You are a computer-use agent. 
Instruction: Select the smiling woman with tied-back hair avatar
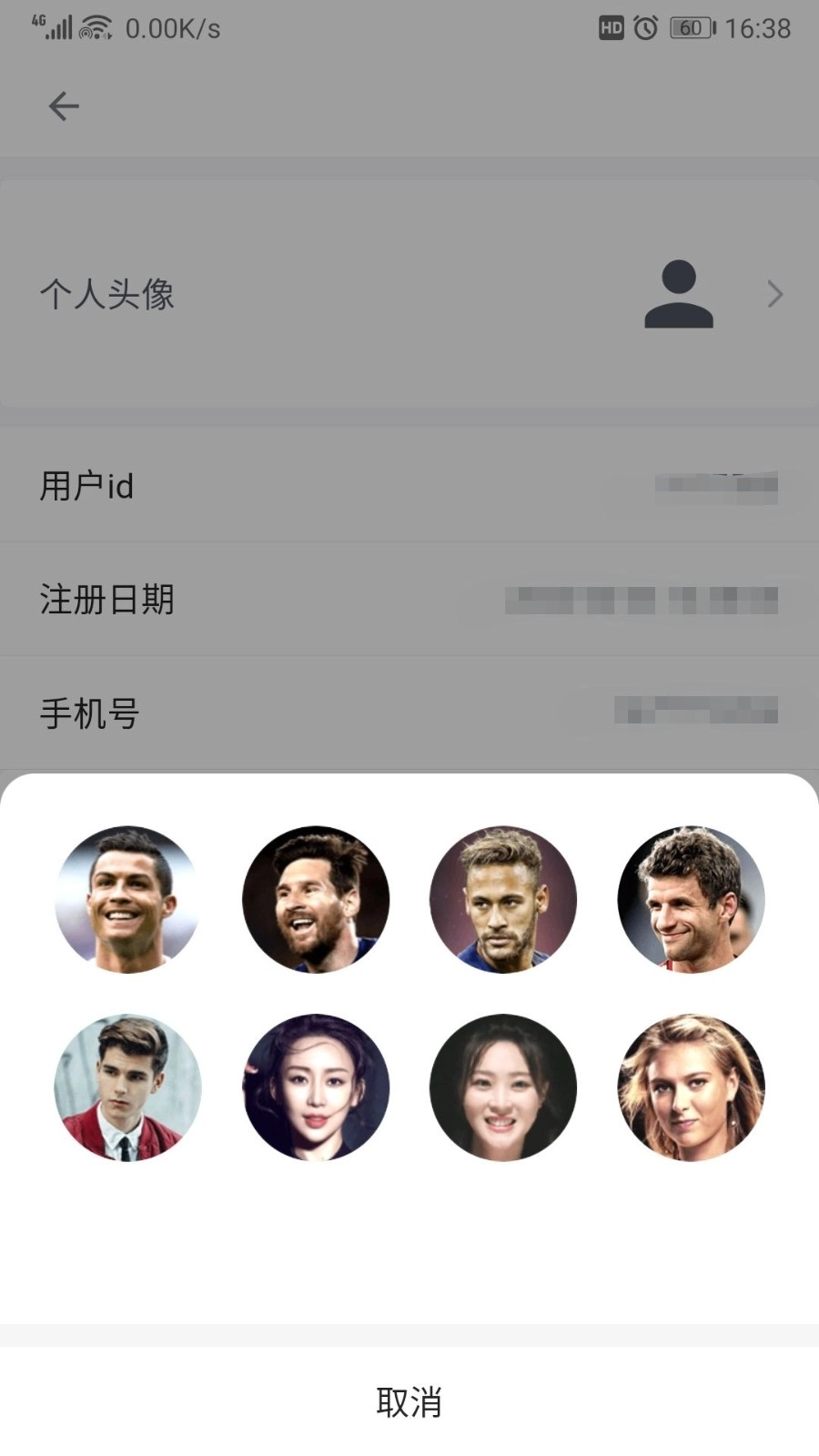(x=503, y=1087)
